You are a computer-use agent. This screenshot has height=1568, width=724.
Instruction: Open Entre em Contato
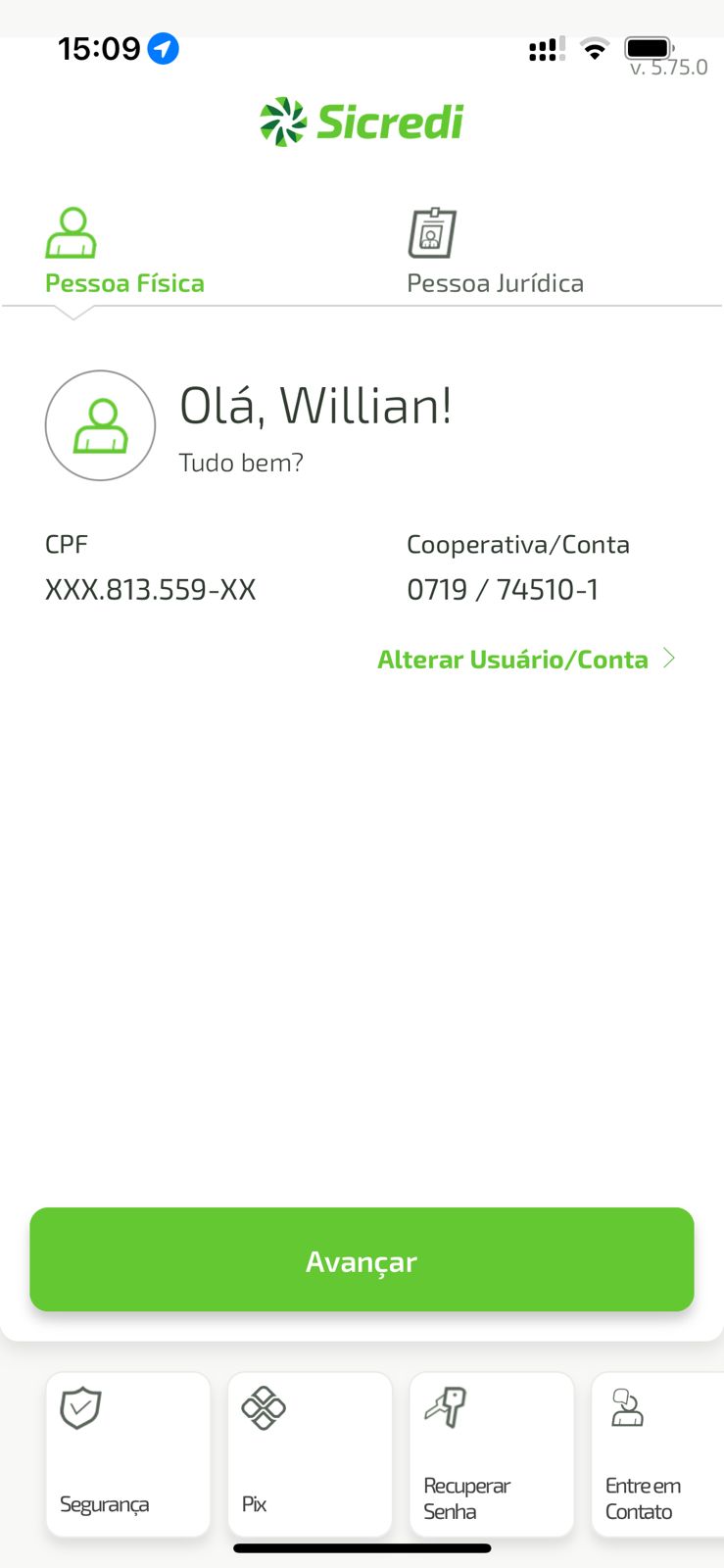point(654,1454)
